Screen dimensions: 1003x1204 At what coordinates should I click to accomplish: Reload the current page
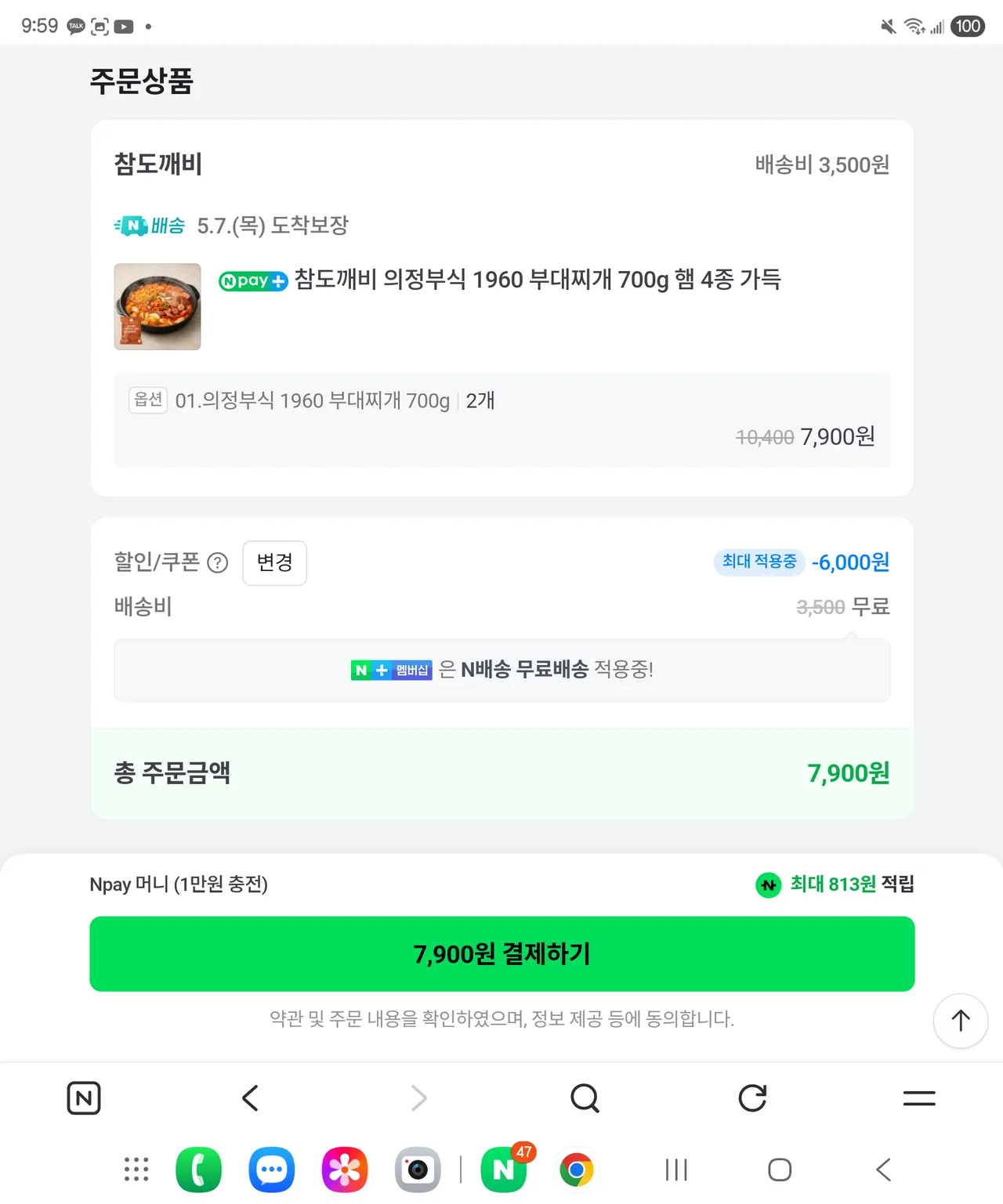click(x=752, y=1097)
